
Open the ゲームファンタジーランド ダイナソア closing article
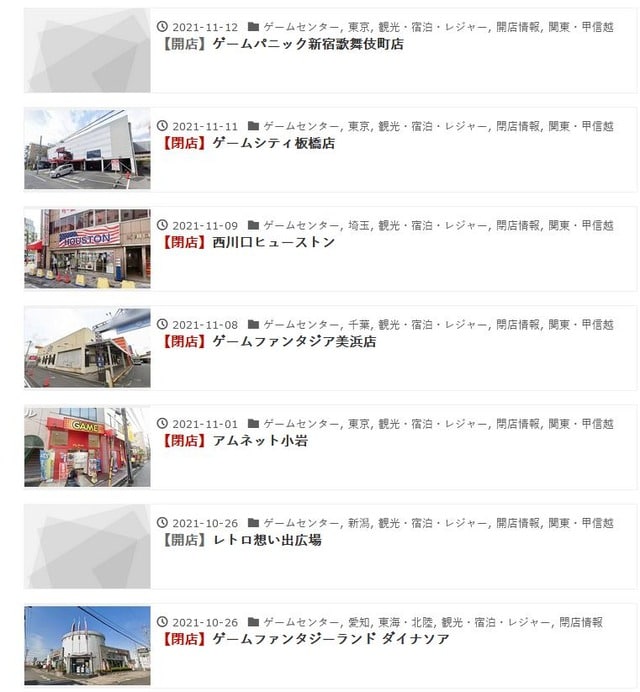[x=304, y=638]
